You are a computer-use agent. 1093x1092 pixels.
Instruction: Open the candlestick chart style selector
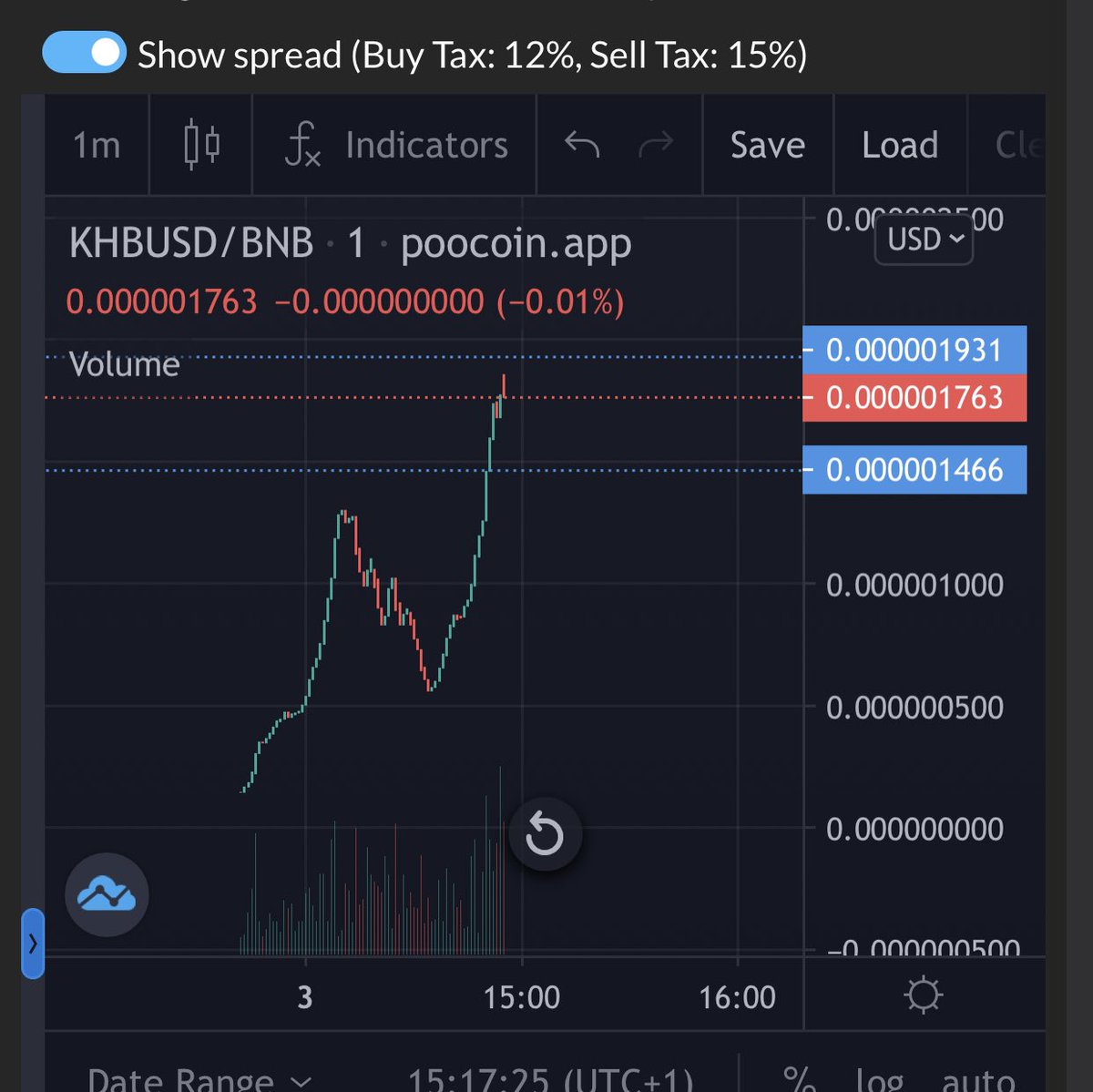[x=201, y=145]
